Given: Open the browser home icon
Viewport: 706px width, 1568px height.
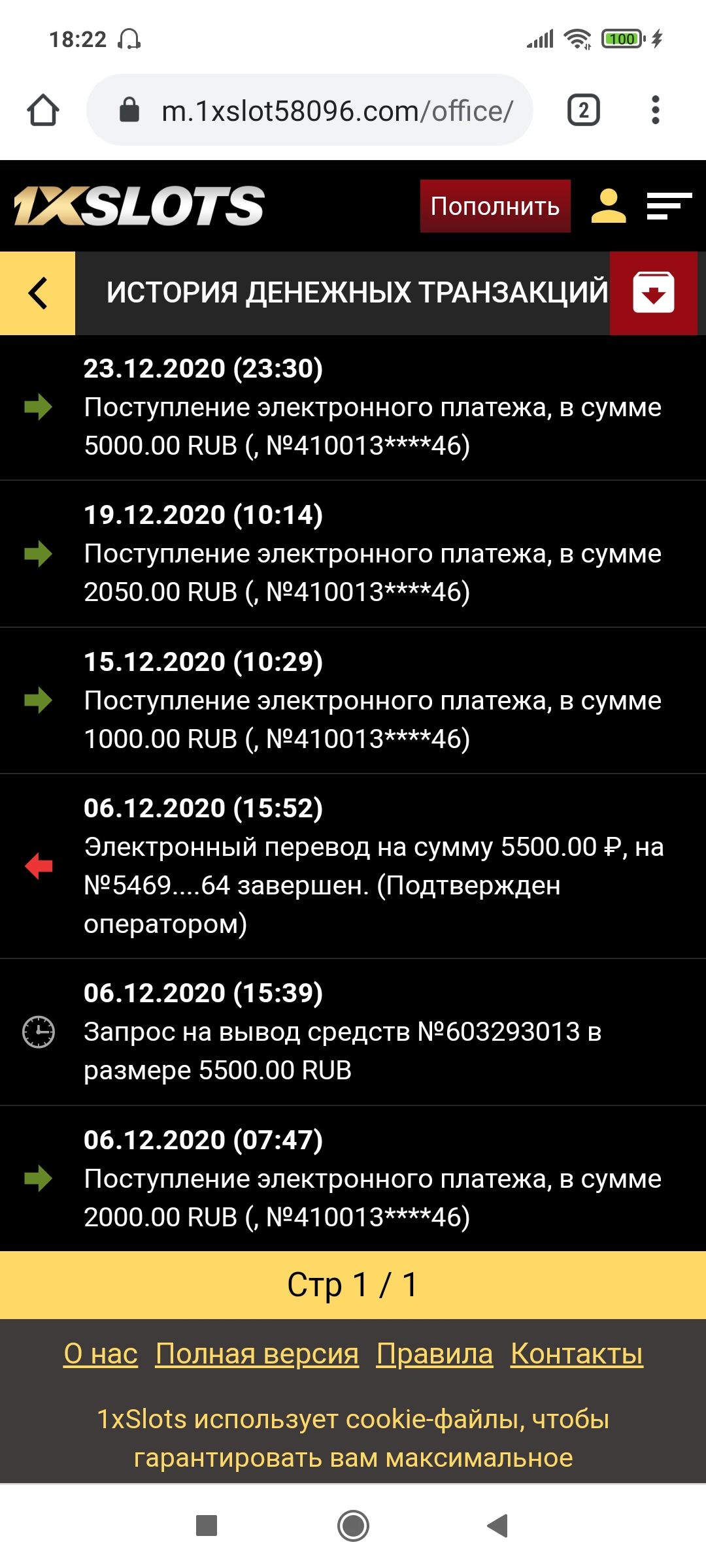Looking at the screenshot, I should (x=43, y=109).
